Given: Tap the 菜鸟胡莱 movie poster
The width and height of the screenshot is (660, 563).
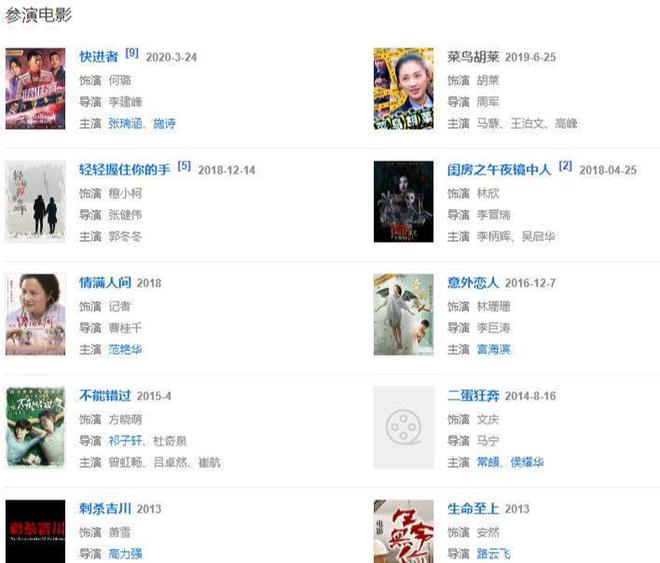Looking at the screenshot, I should coord(403,88).
